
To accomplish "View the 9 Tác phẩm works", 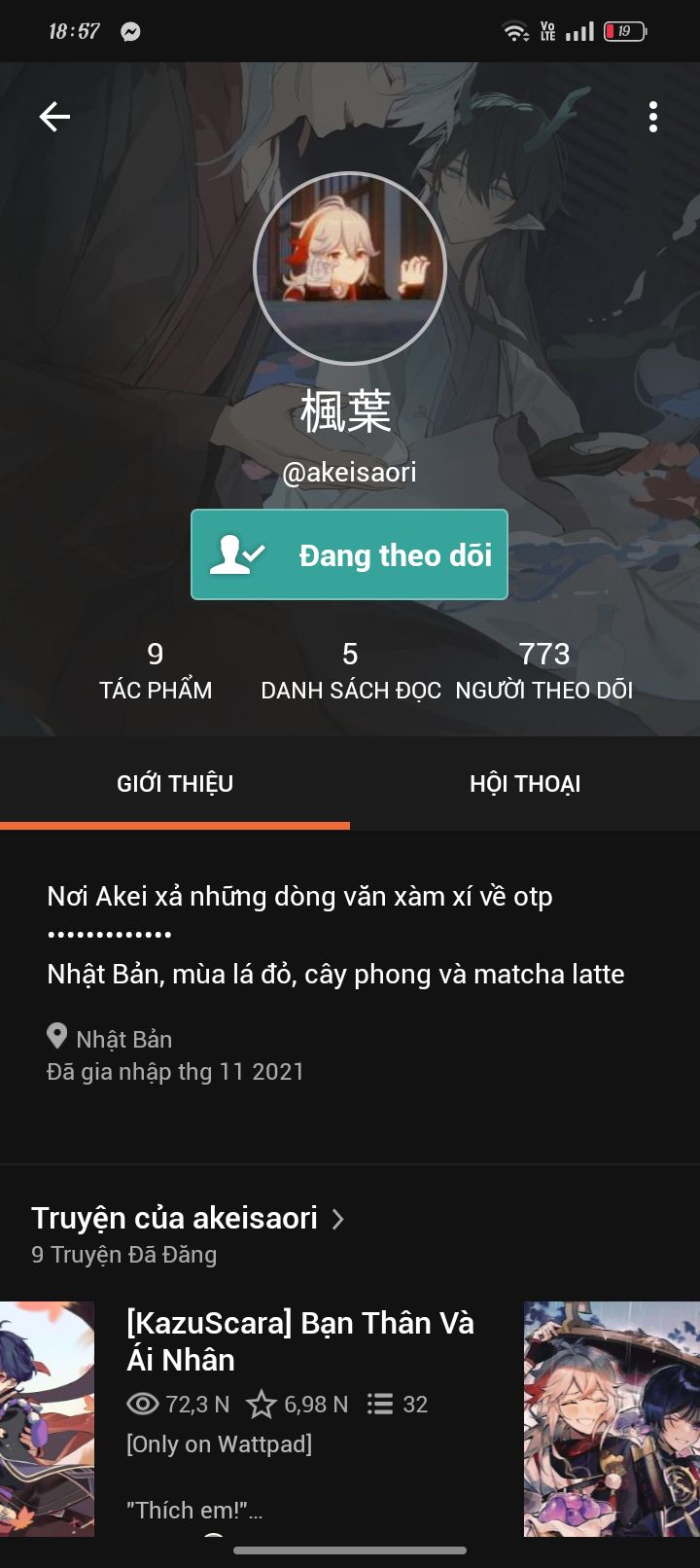I will coord(156,671).
